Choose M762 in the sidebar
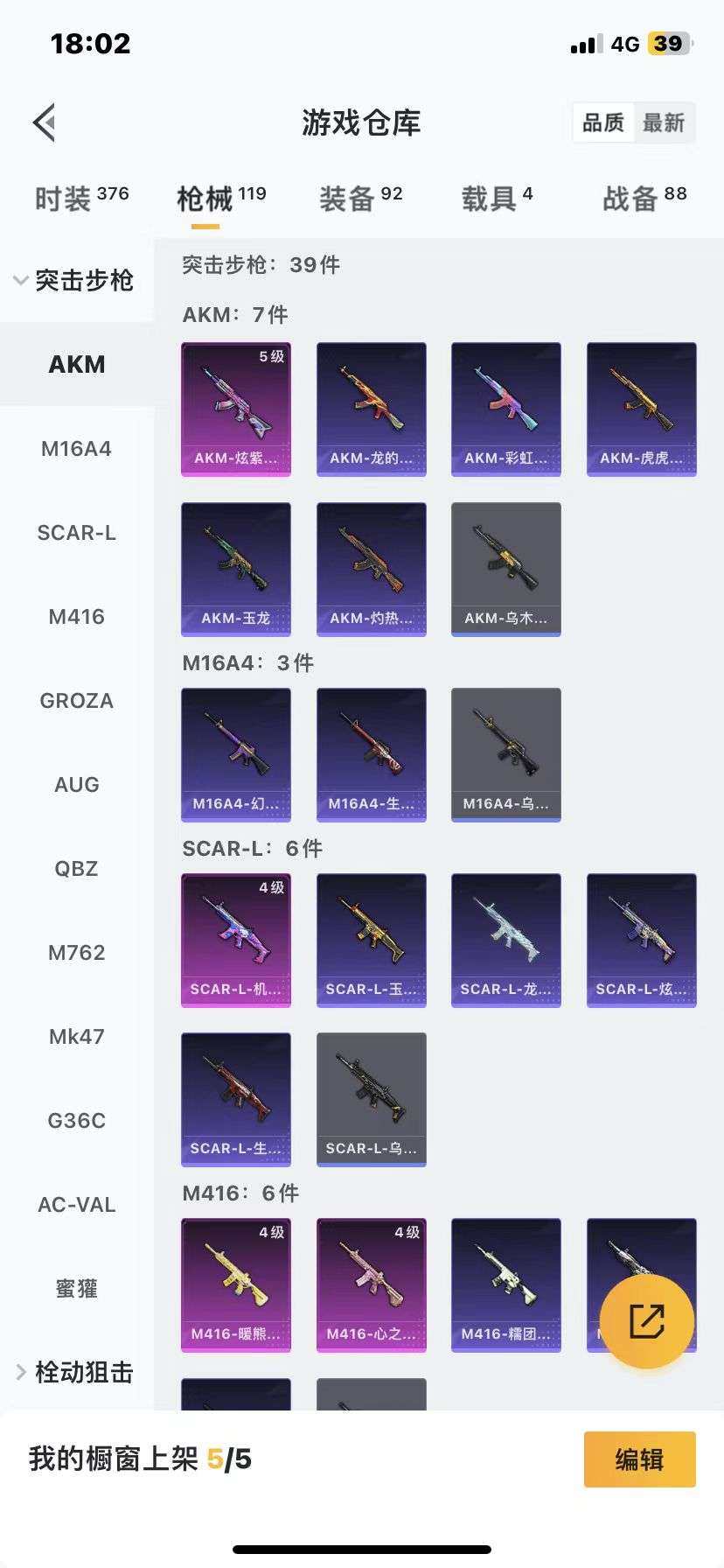The height and width of the screenshot is (1568, 724). (x=77, y=953)
